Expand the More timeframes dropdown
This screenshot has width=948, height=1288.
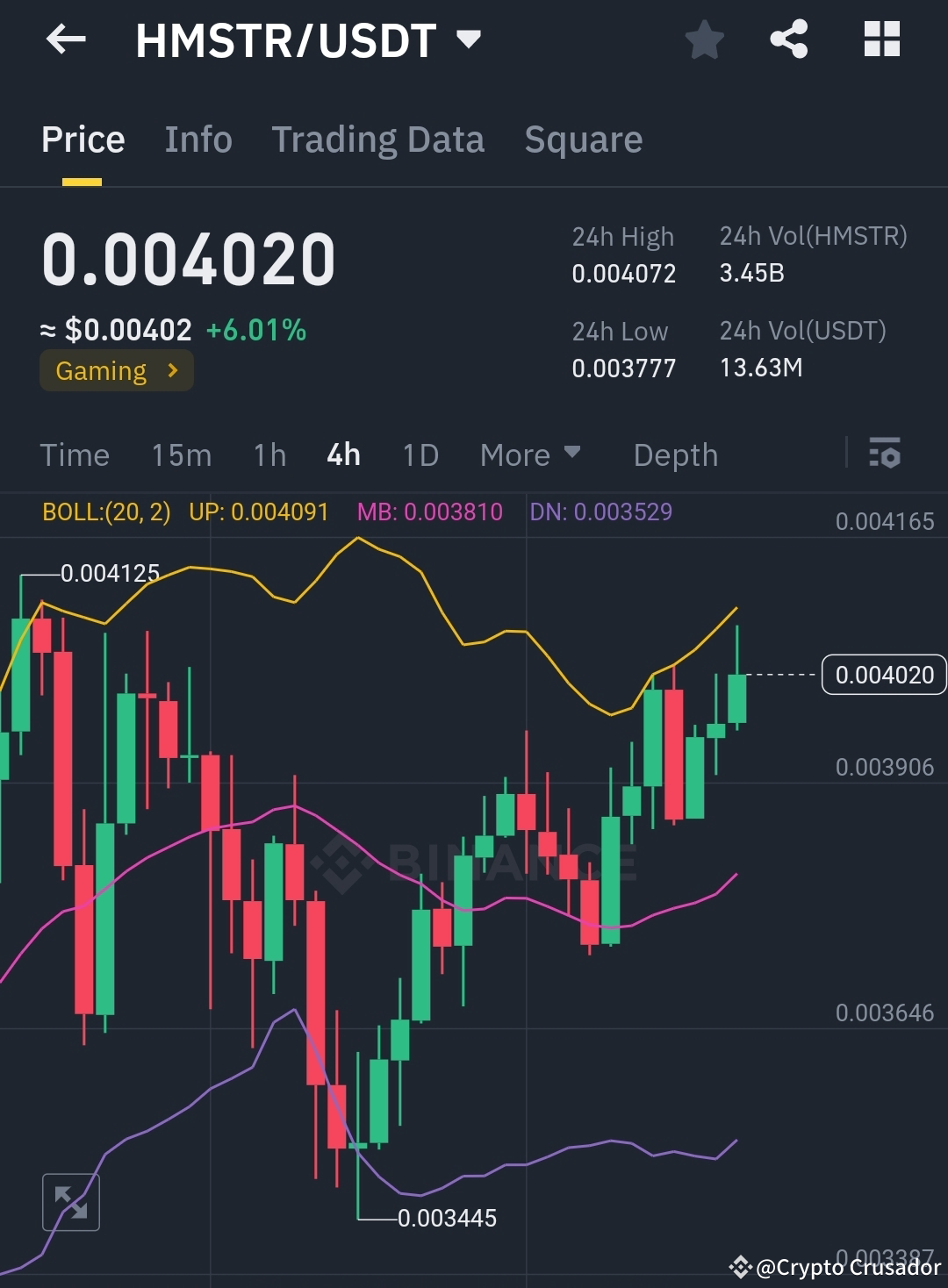click(530, 454)
